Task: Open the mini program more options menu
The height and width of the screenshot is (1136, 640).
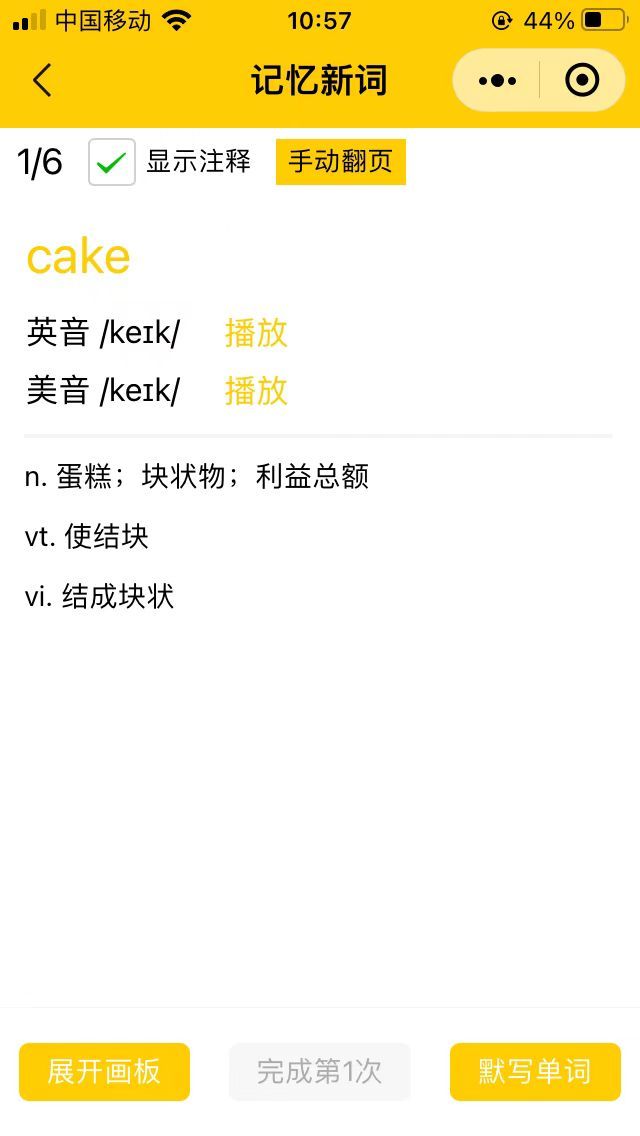Action: click(x=497, y=80)
